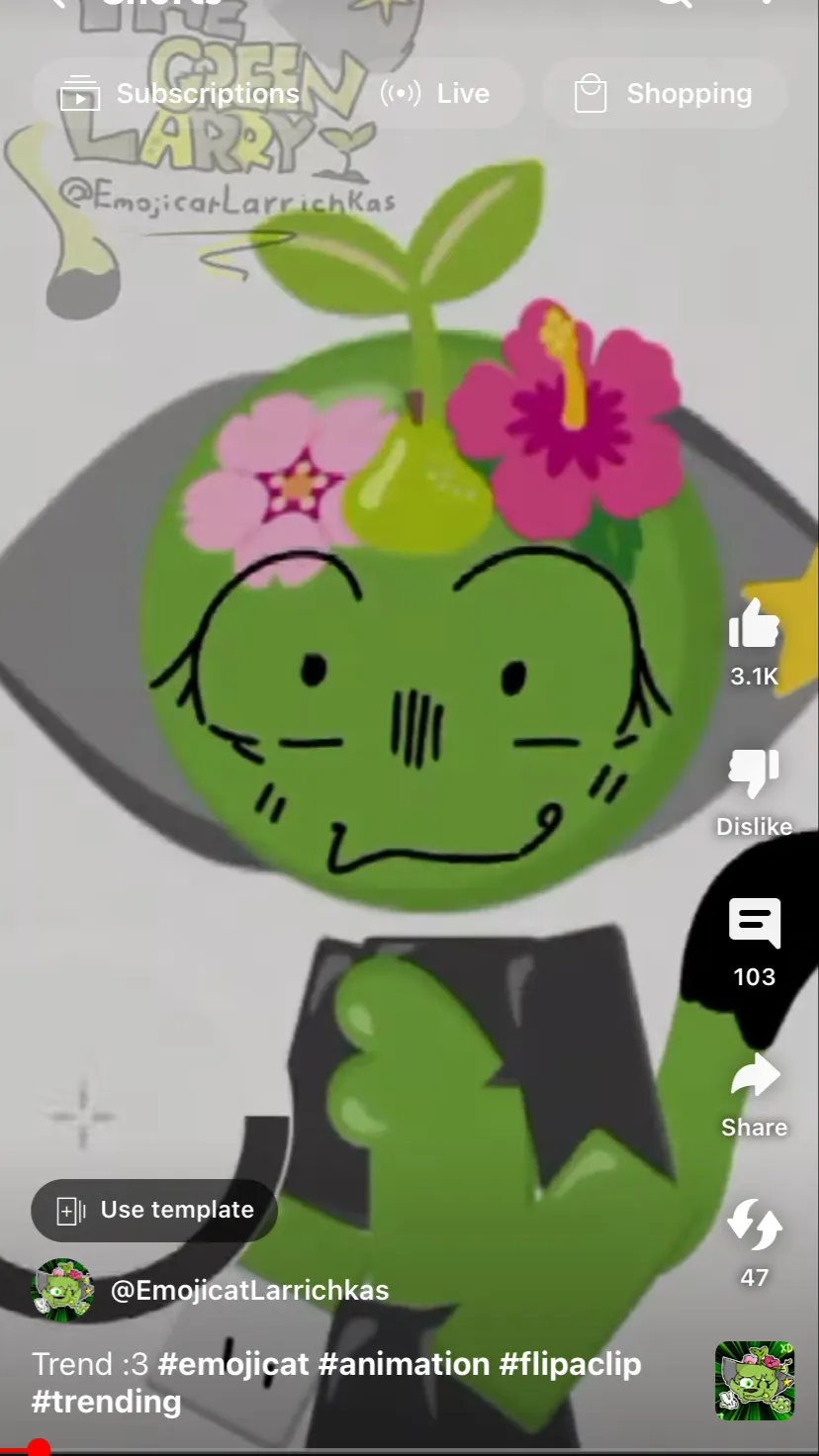Share this Short
Screen dimensions: 819x1456
[754, 1078]
